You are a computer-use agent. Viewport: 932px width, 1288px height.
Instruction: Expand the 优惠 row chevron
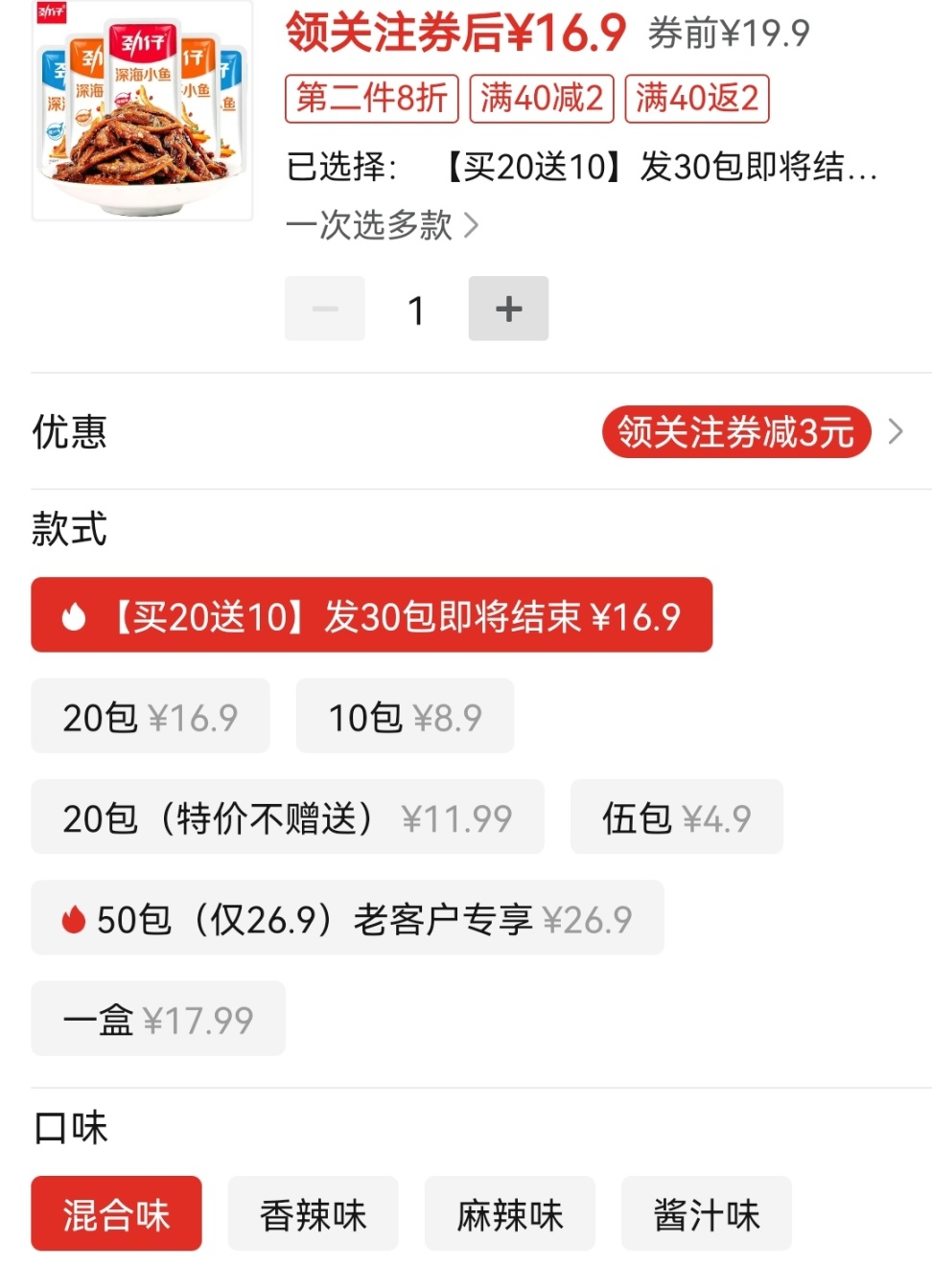pyautogui.click(x=896, y=432)
